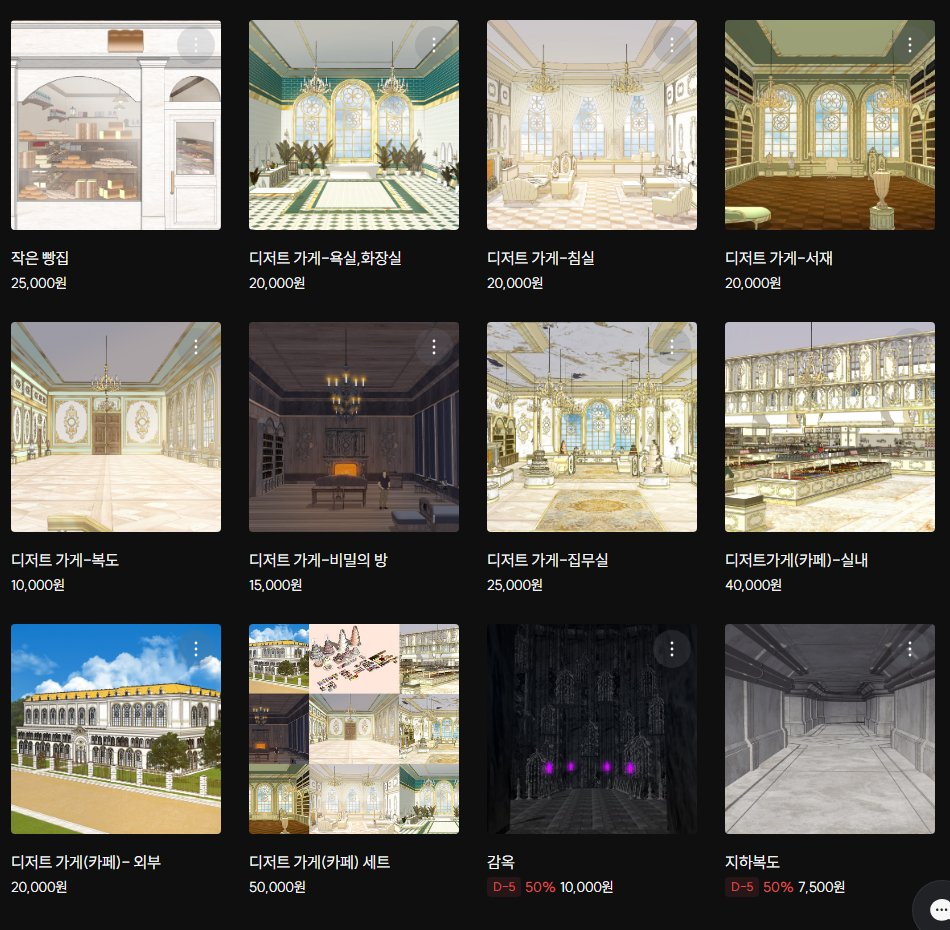Open the 디저트 가게-서재 product

(829, 125)
